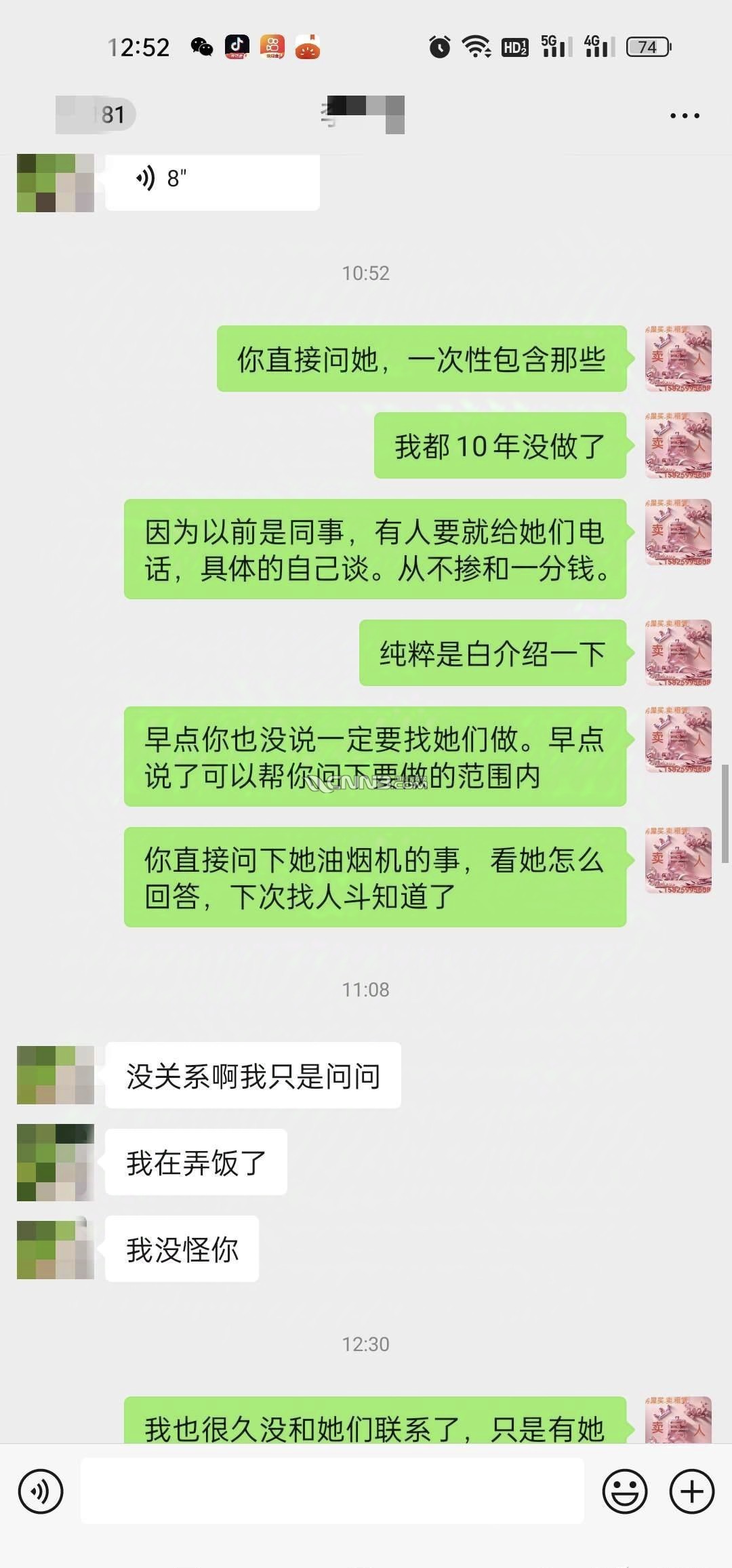Viewport: 732px width, 1568px height.
Task: Focus the message text field
Action: [x=332, y=1491]
